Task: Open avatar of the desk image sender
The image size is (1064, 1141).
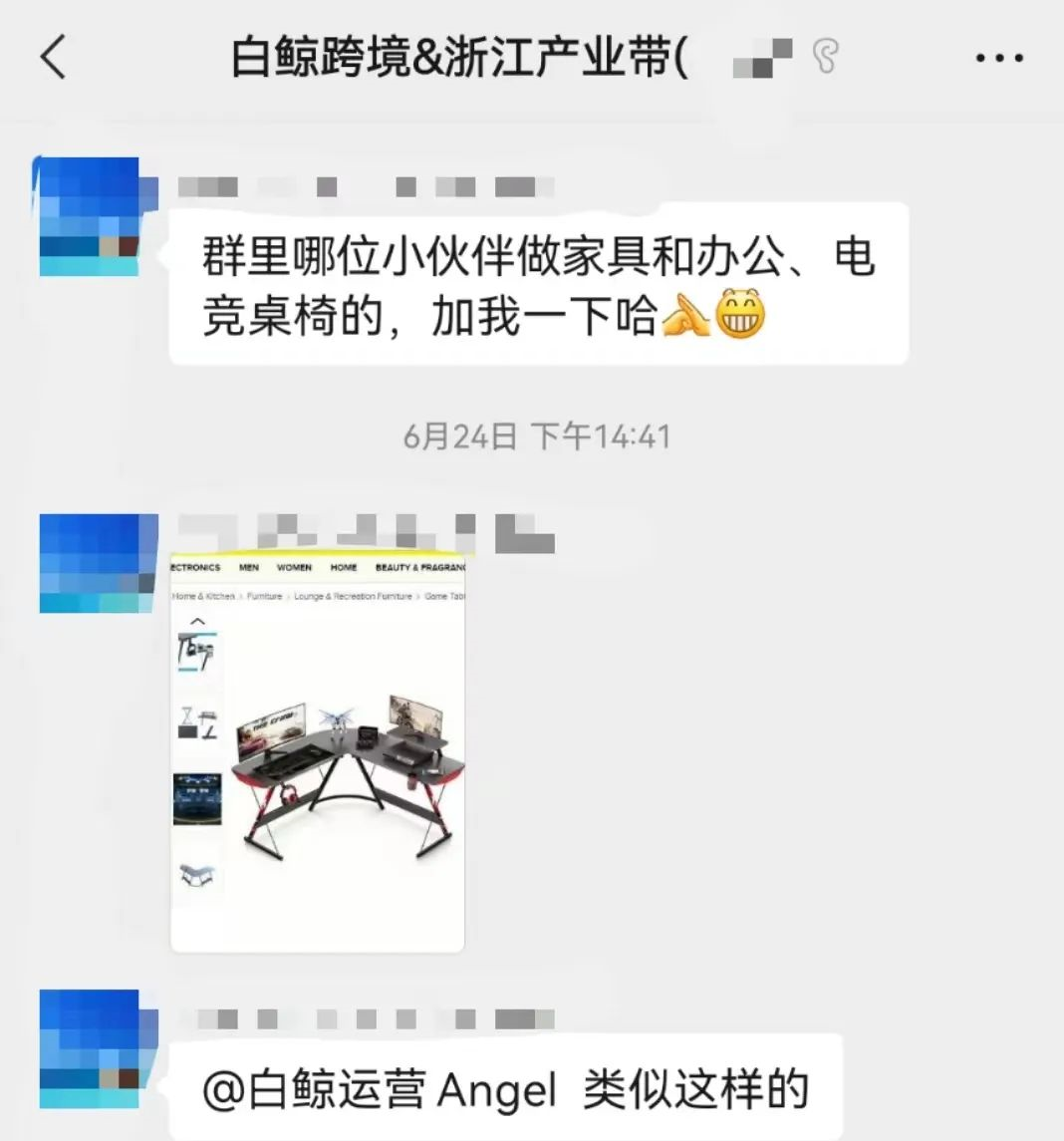Action: (89, 562)
